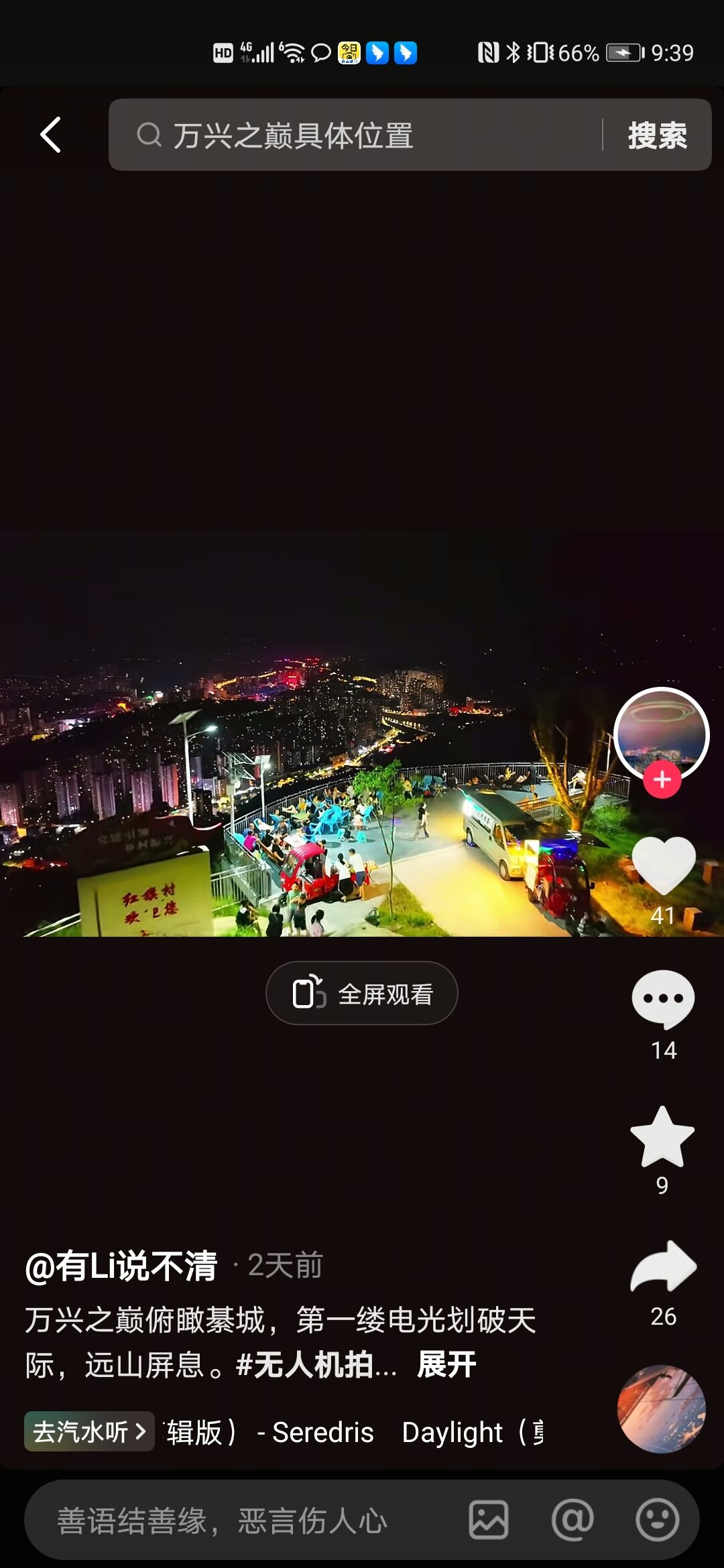
Task: Add the video to favorites with the star icon
Action: (x=662, y=1137)
